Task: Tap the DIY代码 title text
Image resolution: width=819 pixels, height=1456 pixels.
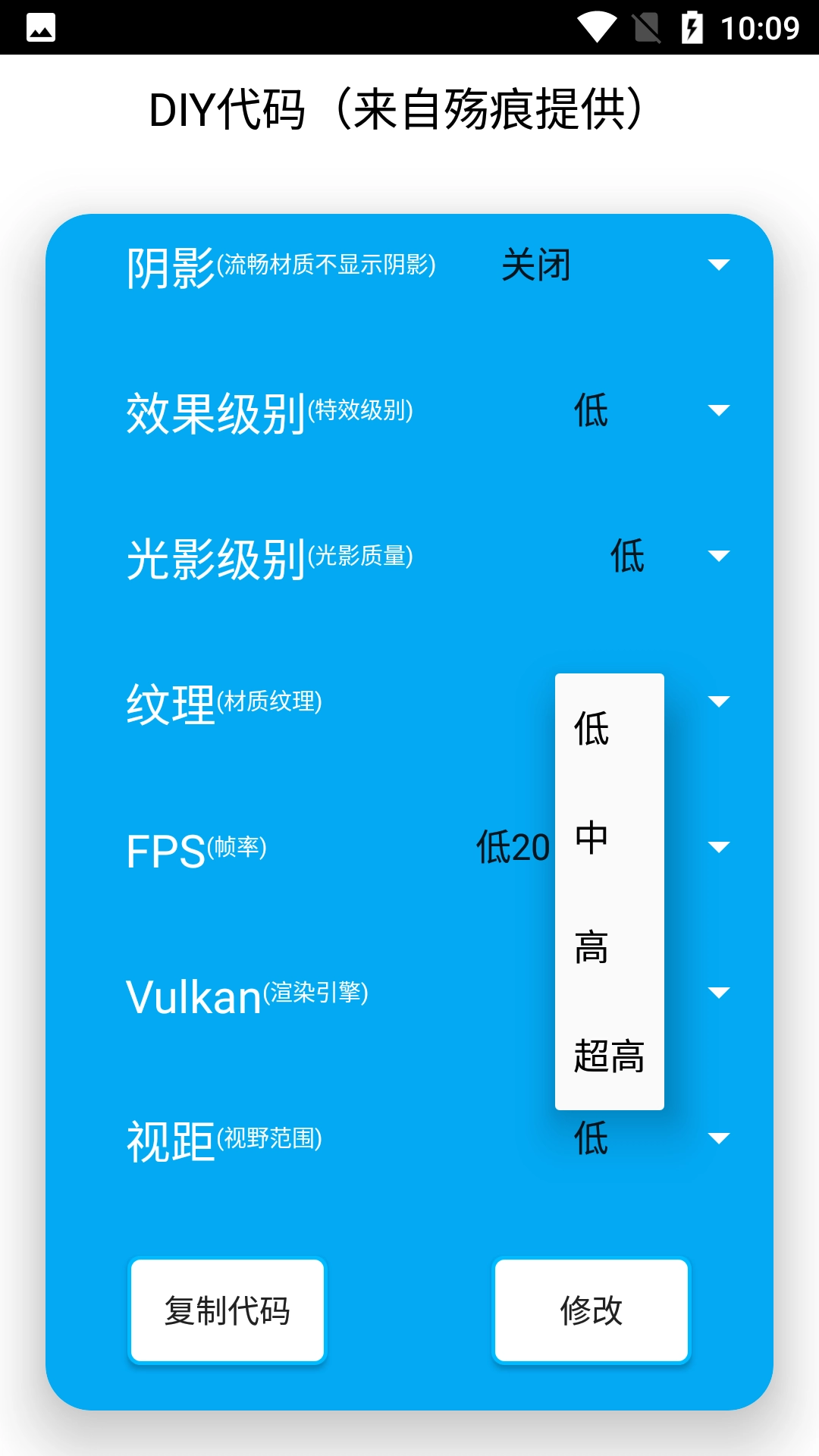Action: click(x=398, y=108)
